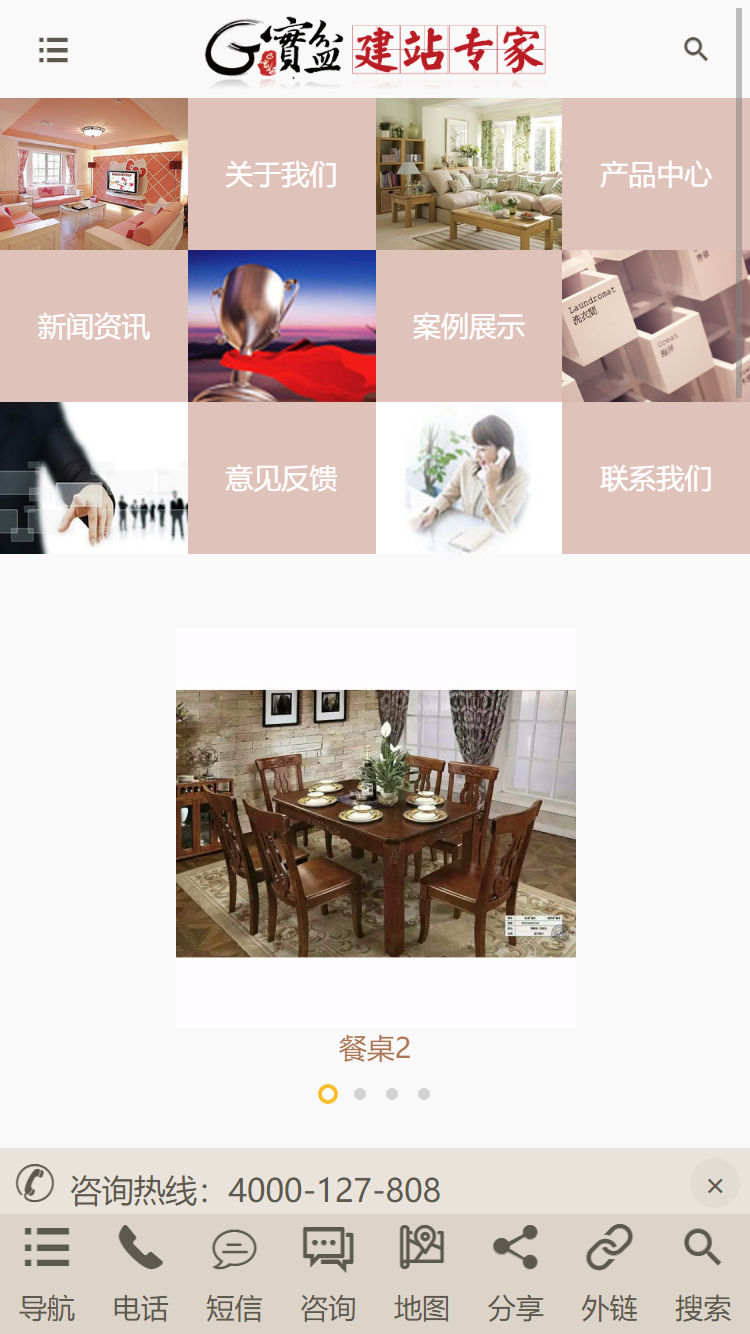Tap the search icon in the header

(x=696, y=49)
